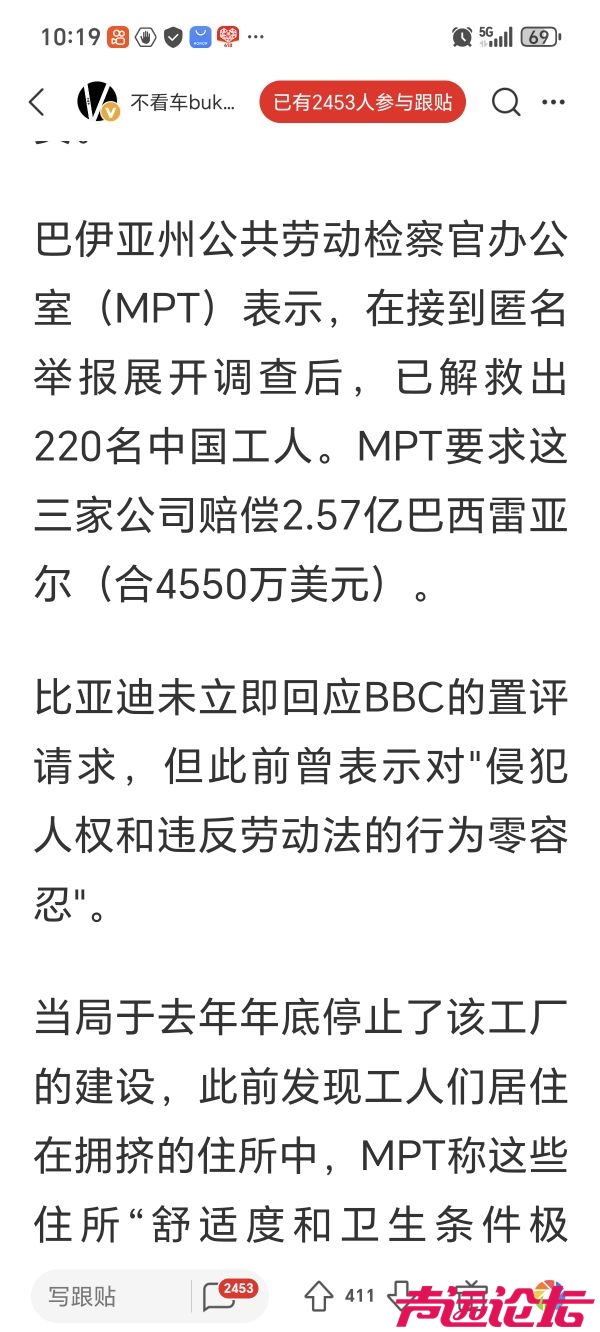Open the three-dot overflow menu

(x=553, y=102)
